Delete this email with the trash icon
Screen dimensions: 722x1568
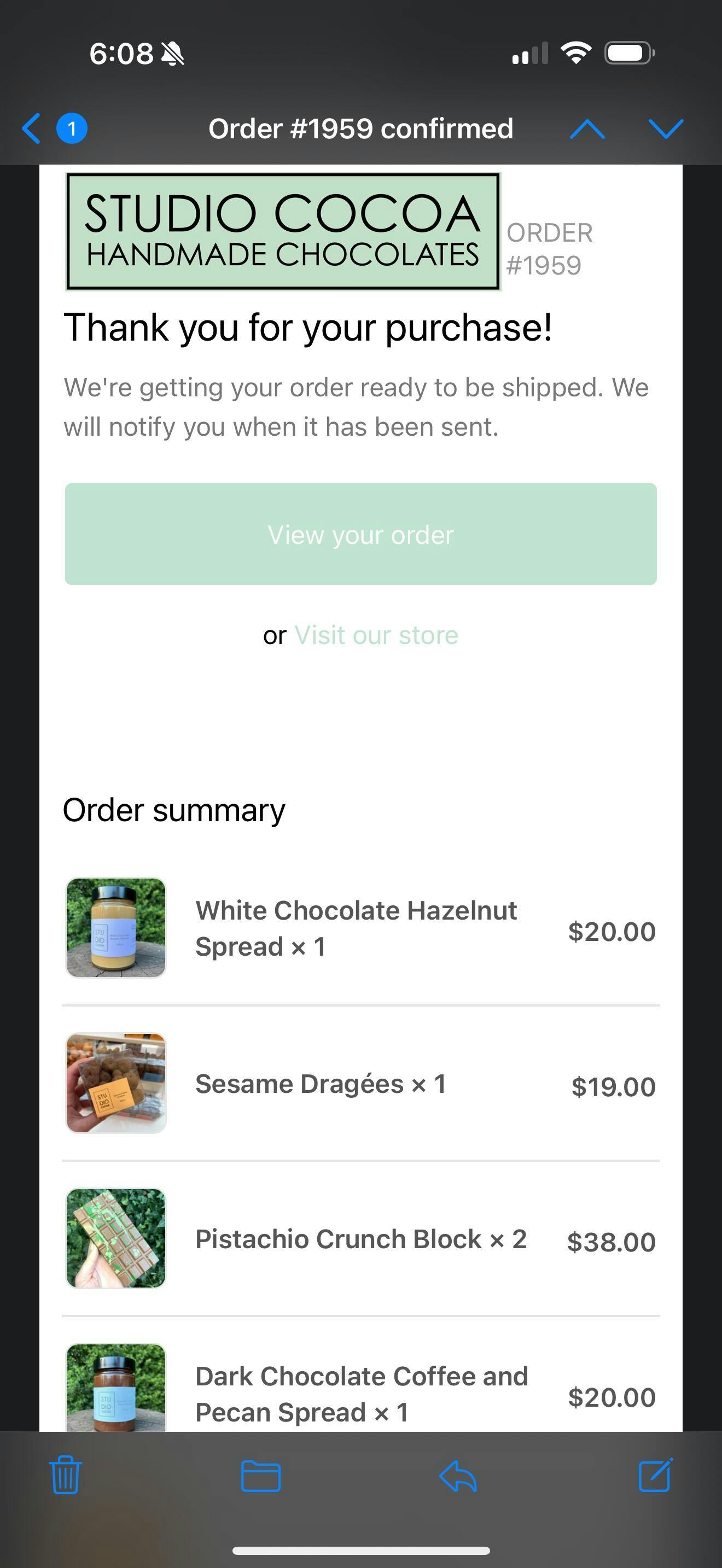[65, 1475]
